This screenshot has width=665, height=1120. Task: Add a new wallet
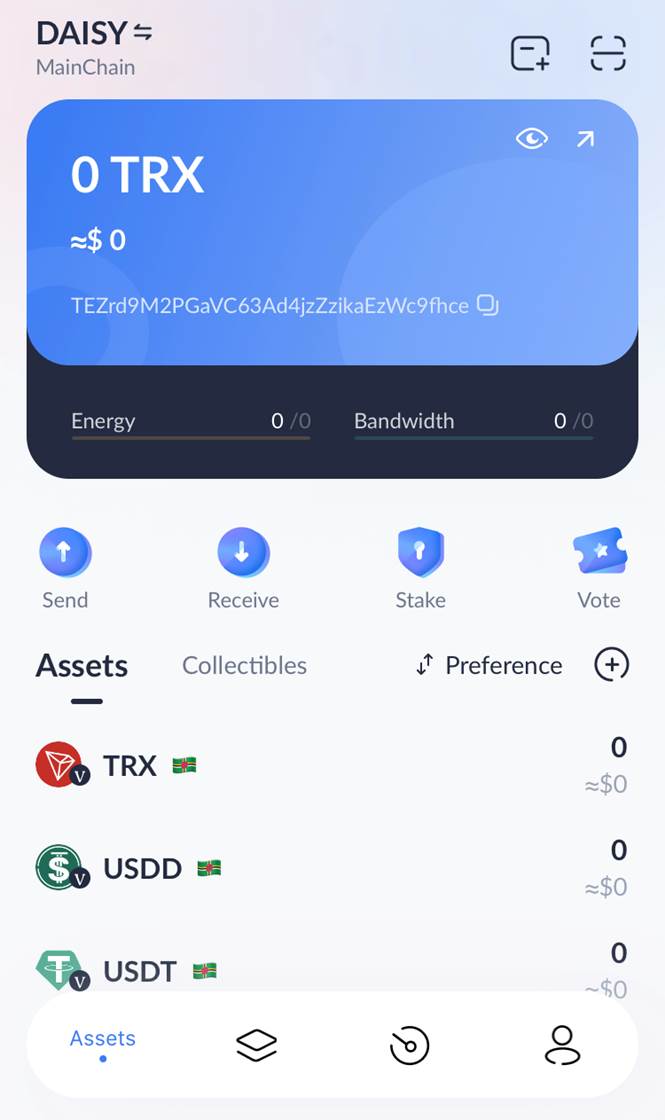click(530, 53)
